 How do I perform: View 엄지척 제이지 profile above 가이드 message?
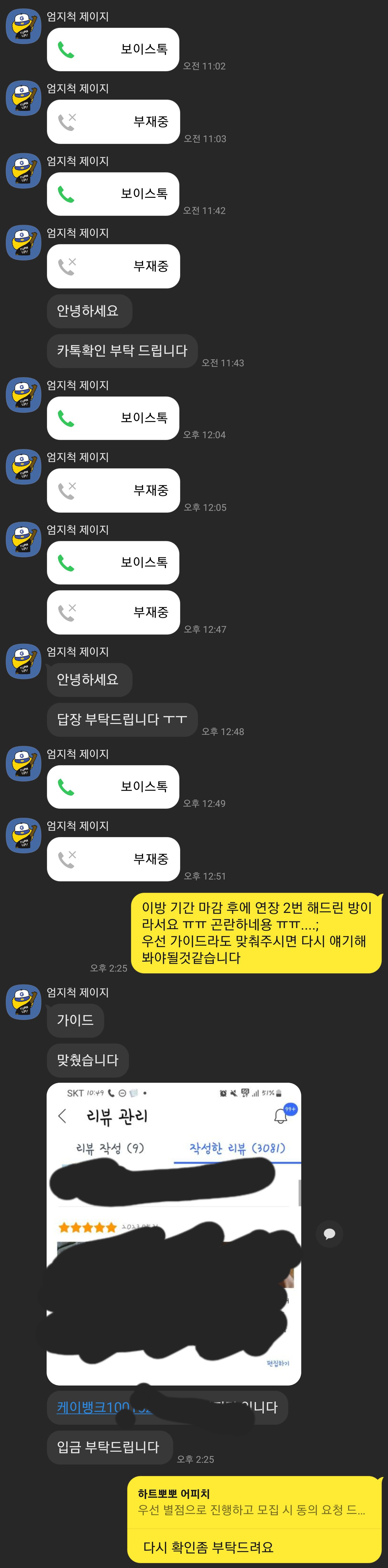23,1001
